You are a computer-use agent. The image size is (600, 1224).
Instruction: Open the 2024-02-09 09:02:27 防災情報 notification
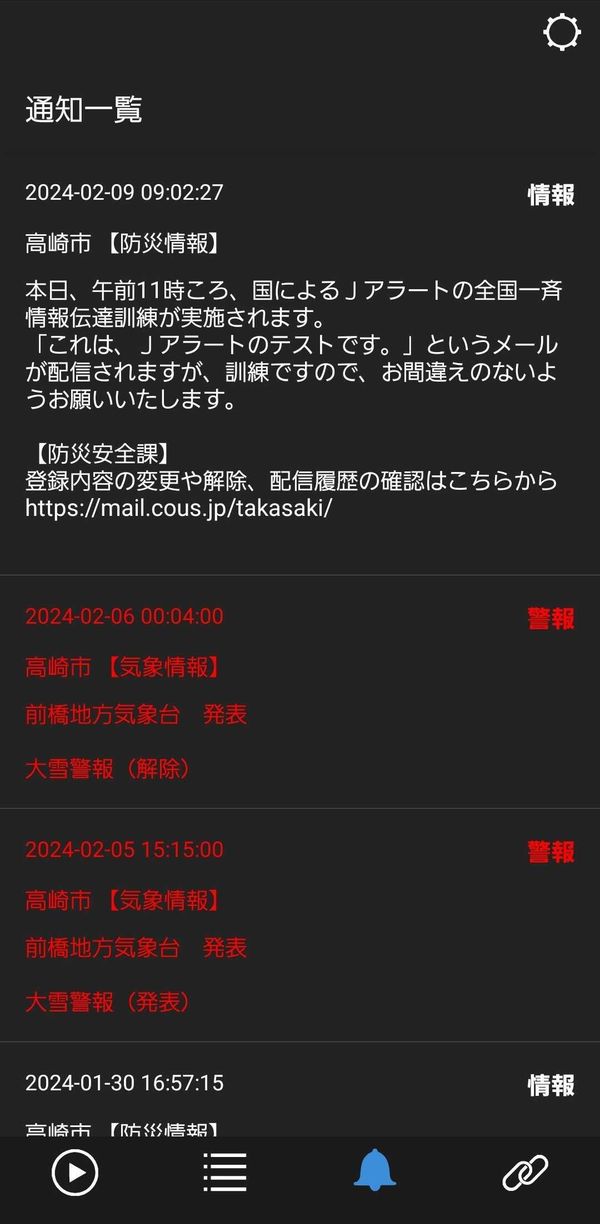point(300,365)
